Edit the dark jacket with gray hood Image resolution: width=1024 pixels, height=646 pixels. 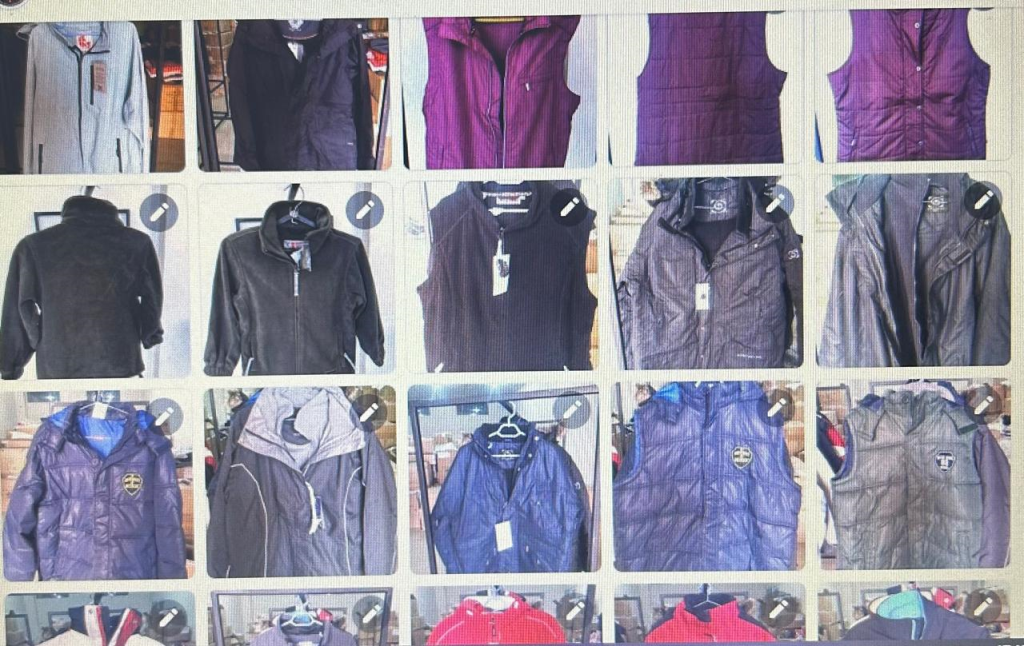point(370,412)
